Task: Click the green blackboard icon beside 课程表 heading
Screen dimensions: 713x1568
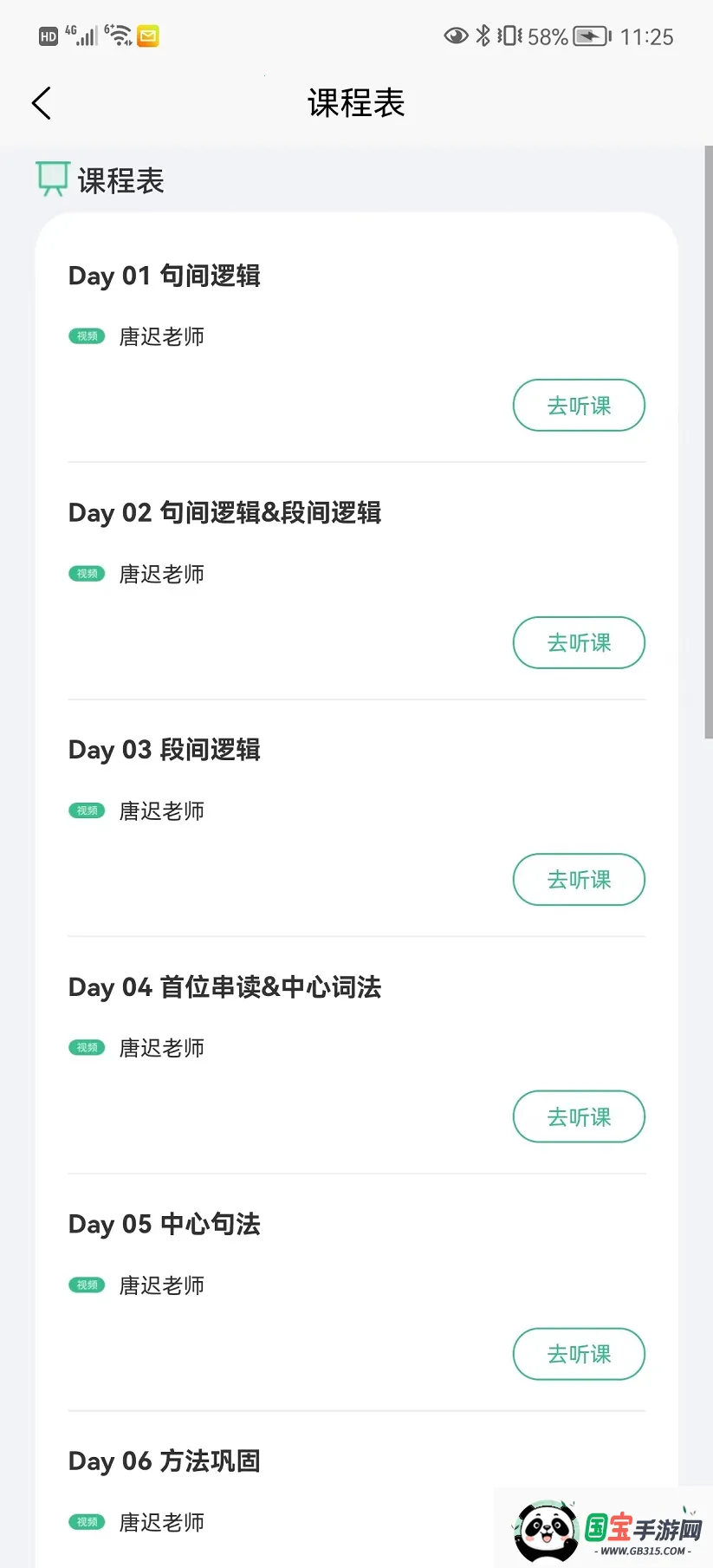Action: click(51, 178)
